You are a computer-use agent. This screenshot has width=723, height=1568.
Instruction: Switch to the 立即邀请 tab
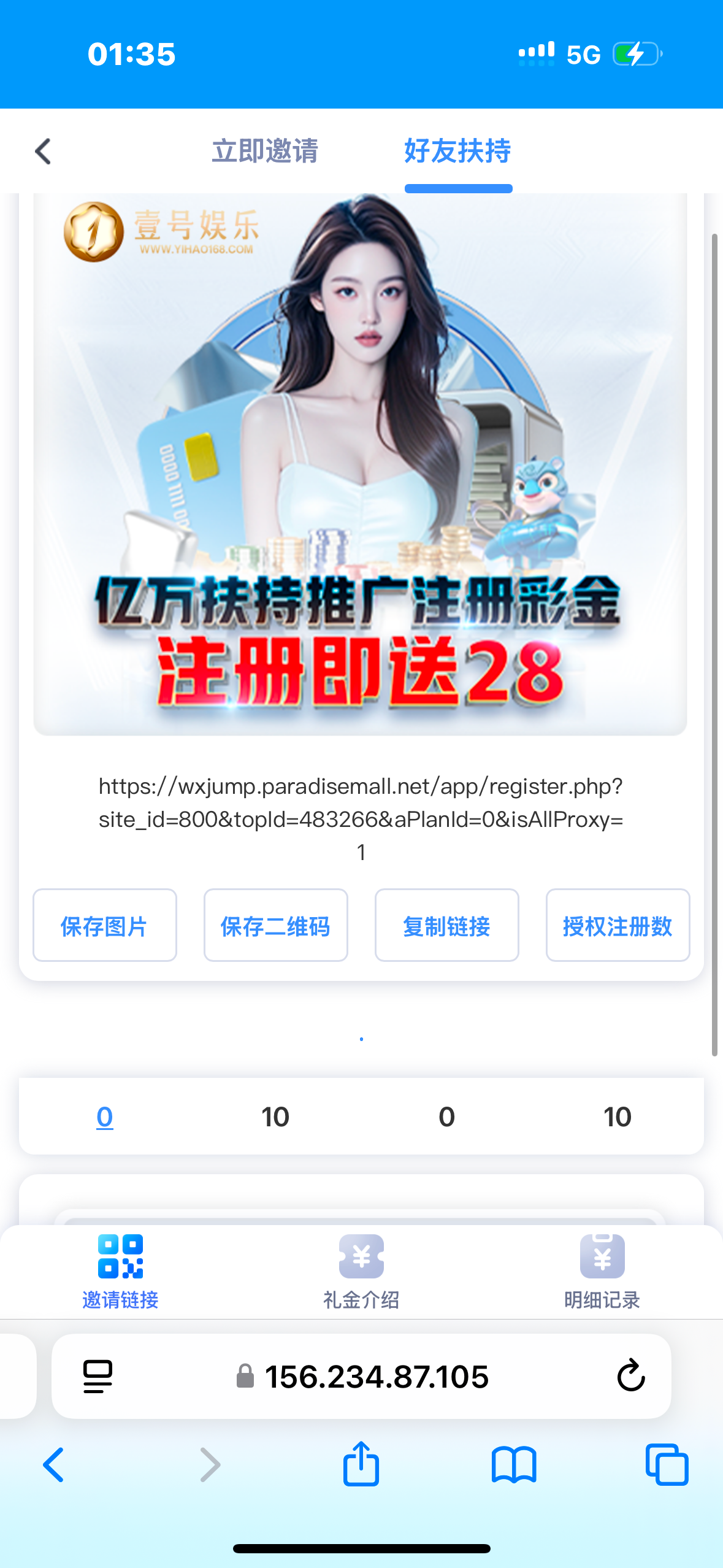(265, 151)
